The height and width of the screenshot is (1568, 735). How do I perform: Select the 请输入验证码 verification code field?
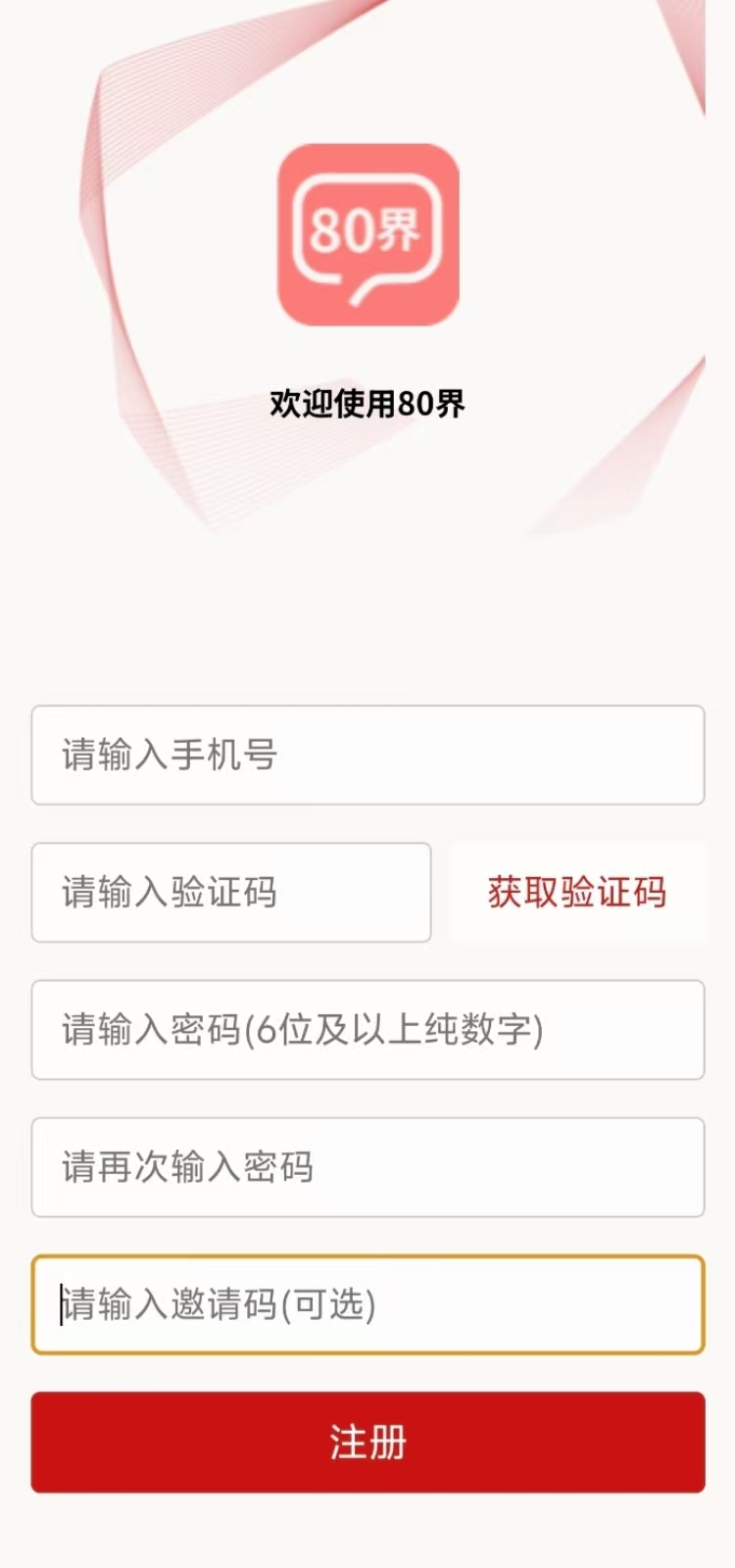click(231, 893)
